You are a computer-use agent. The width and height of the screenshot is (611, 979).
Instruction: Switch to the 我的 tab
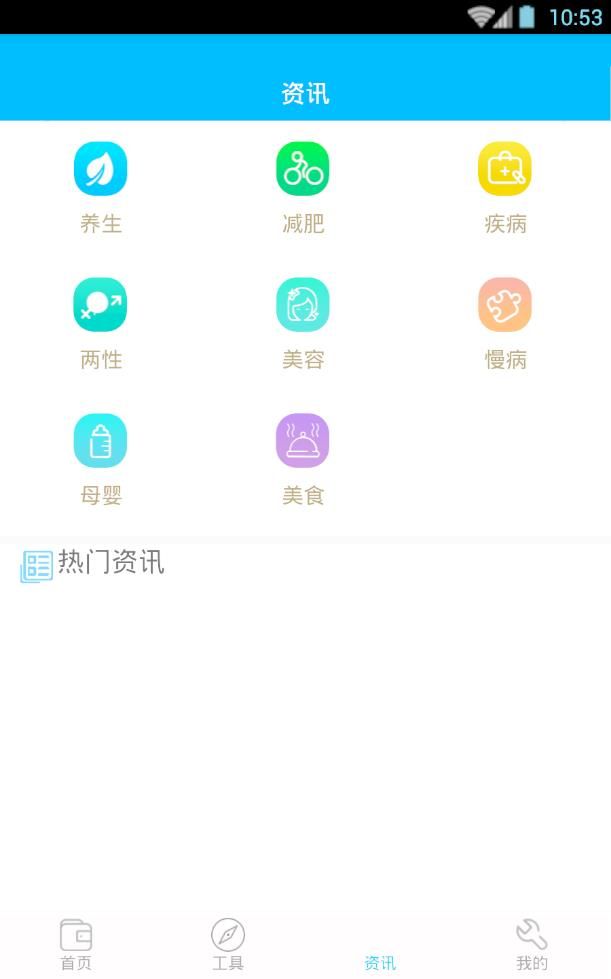coord(532,945)
